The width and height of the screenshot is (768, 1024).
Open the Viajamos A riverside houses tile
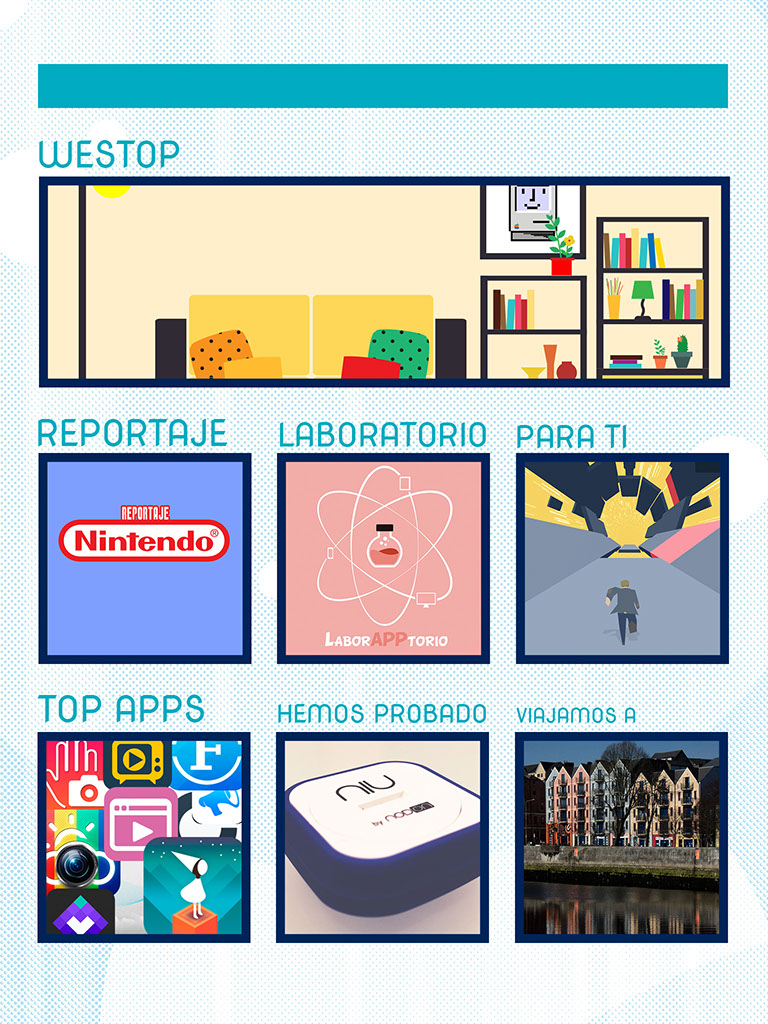click(622, 837)
